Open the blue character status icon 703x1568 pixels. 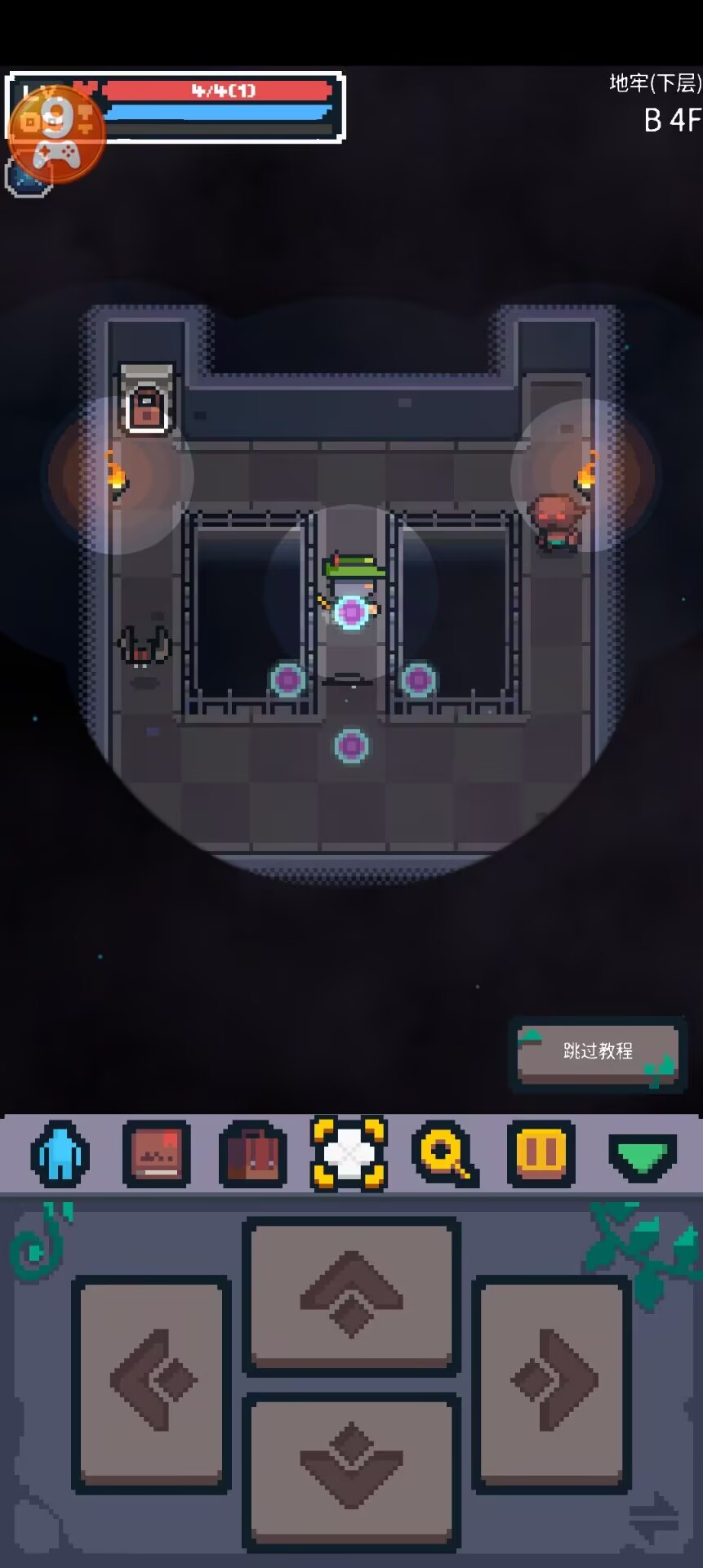coord(59,1153)
